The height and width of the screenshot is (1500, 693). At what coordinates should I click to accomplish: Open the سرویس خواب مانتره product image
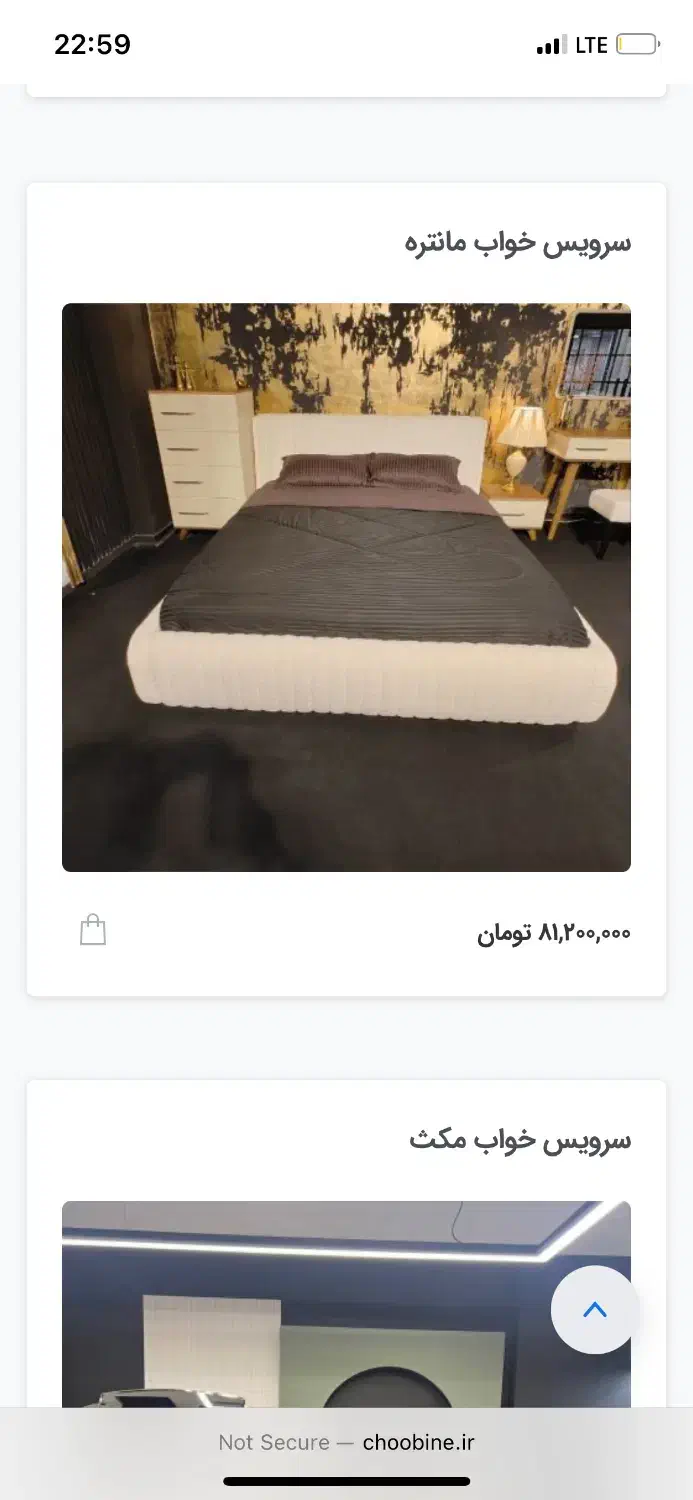[346, 587]
